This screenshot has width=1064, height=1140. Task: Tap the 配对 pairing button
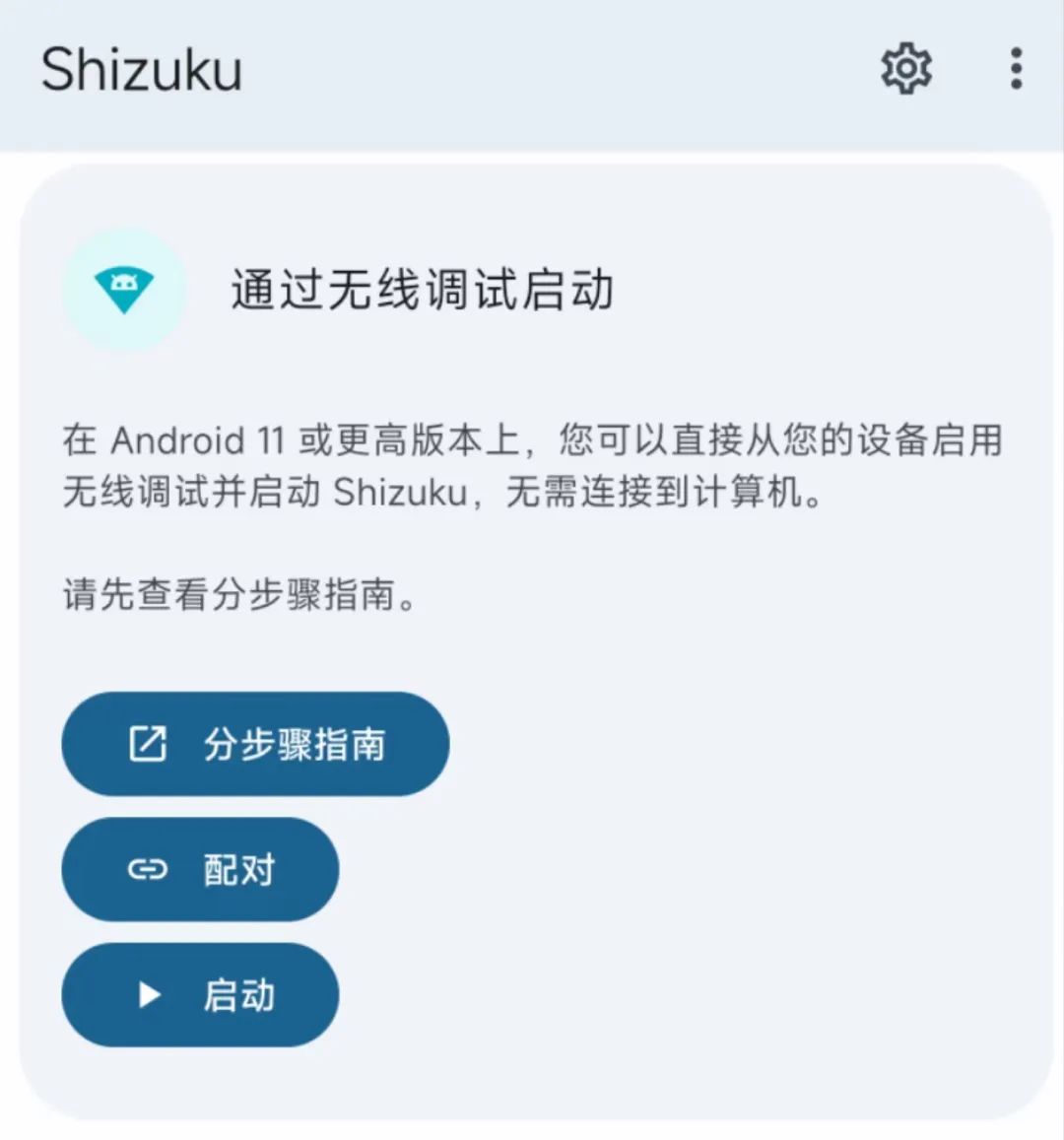point(200,869)
